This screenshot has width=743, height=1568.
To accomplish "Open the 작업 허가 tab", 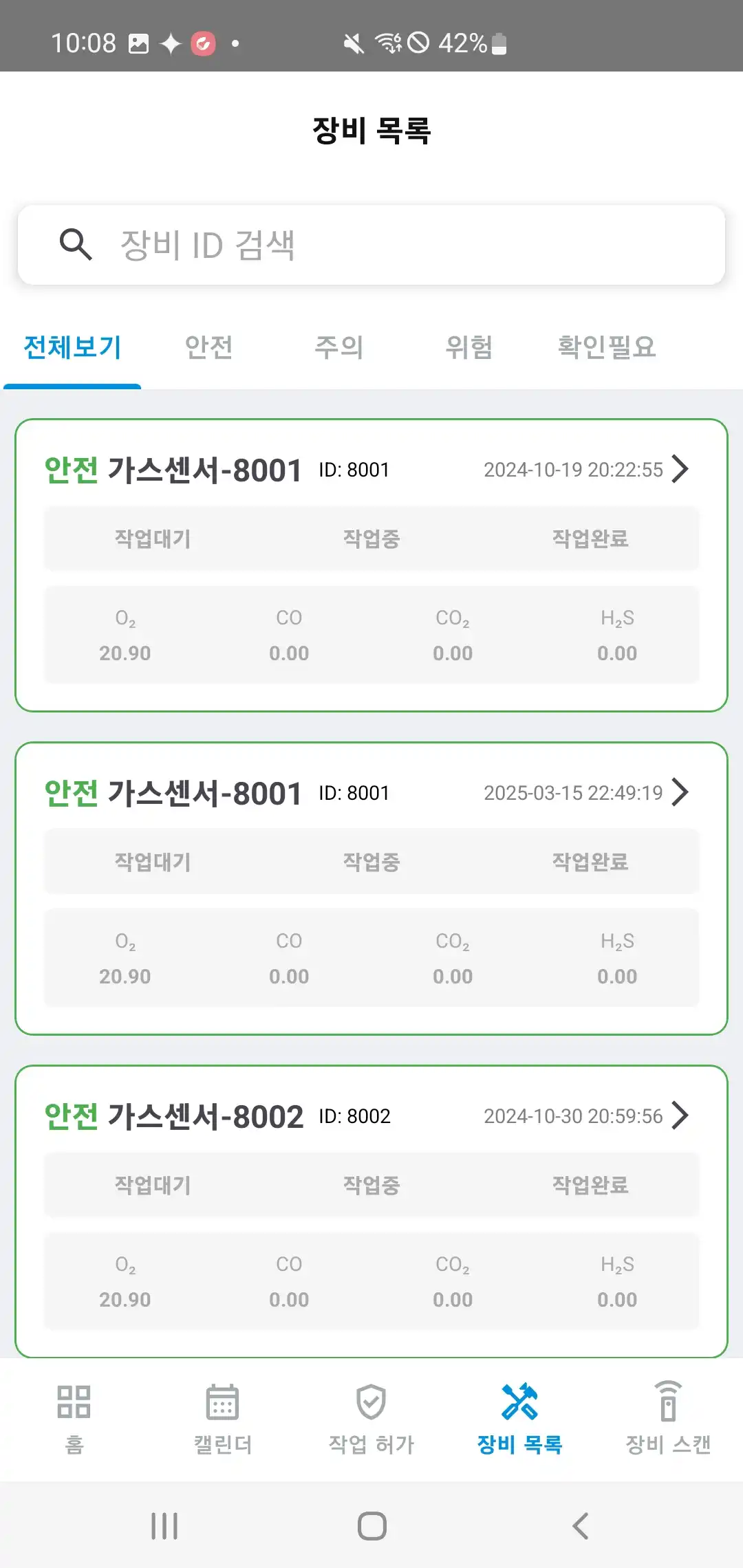I will 371,1418.
